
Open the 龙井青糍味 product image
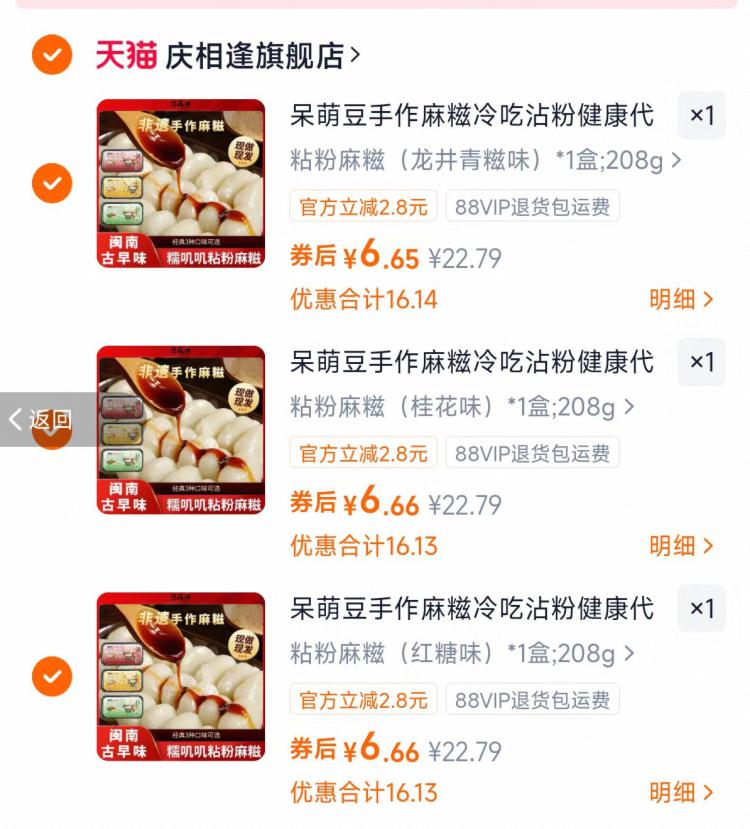(181, 183)
